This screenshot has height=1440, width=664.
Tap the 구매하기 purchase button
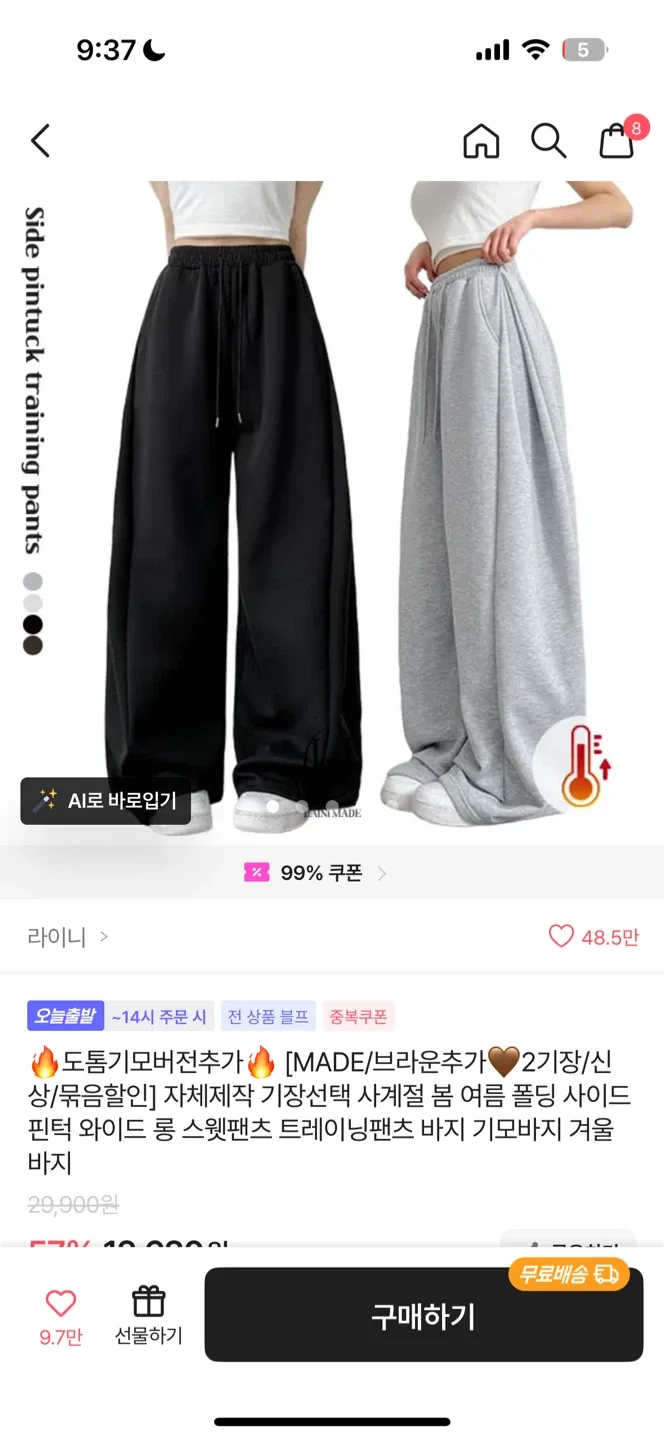click(x=423, y=1316)
